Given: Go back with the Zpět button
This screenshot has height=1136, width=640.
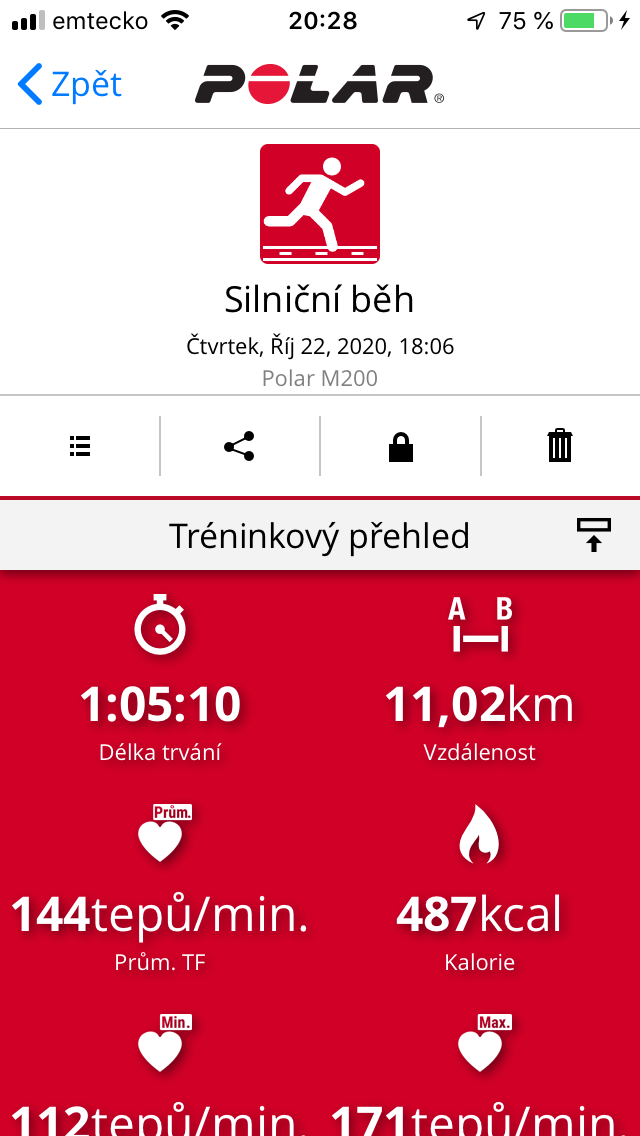Looking at the screenshot, I should click(x=70, y=84).
